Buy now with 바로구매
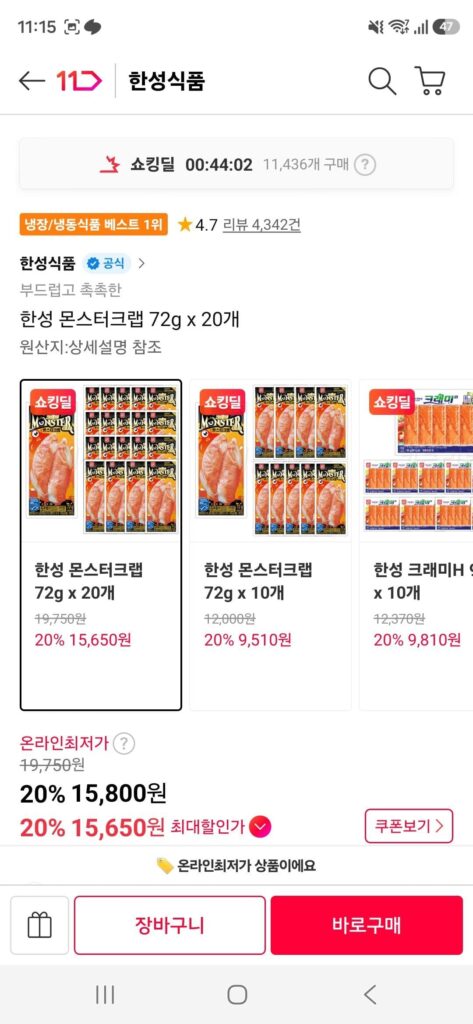 tap(367, 925)
